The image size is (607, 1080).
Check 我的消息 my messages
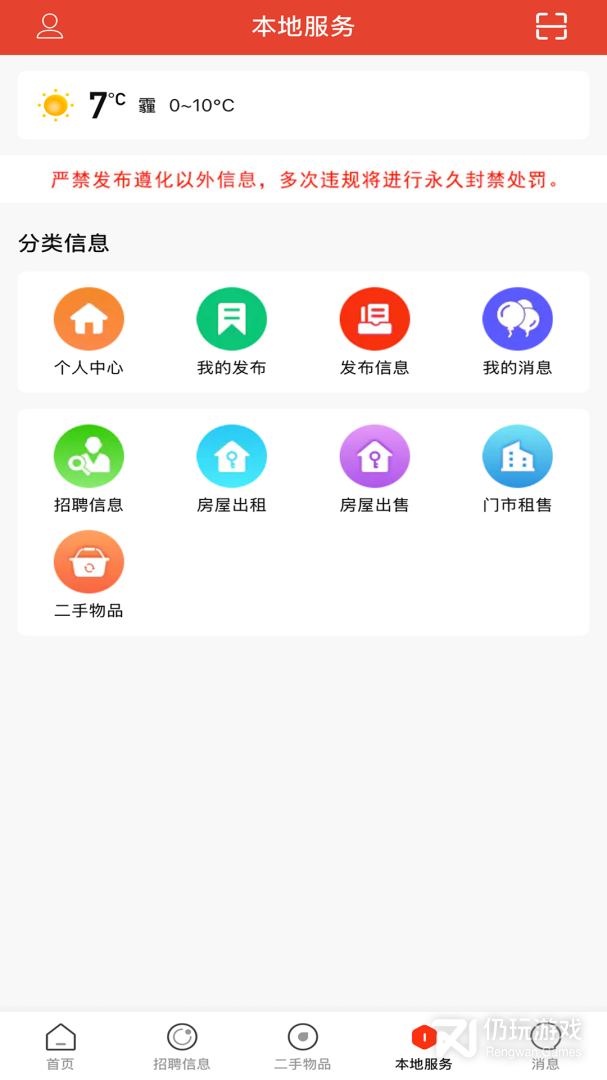coord(517,331)
